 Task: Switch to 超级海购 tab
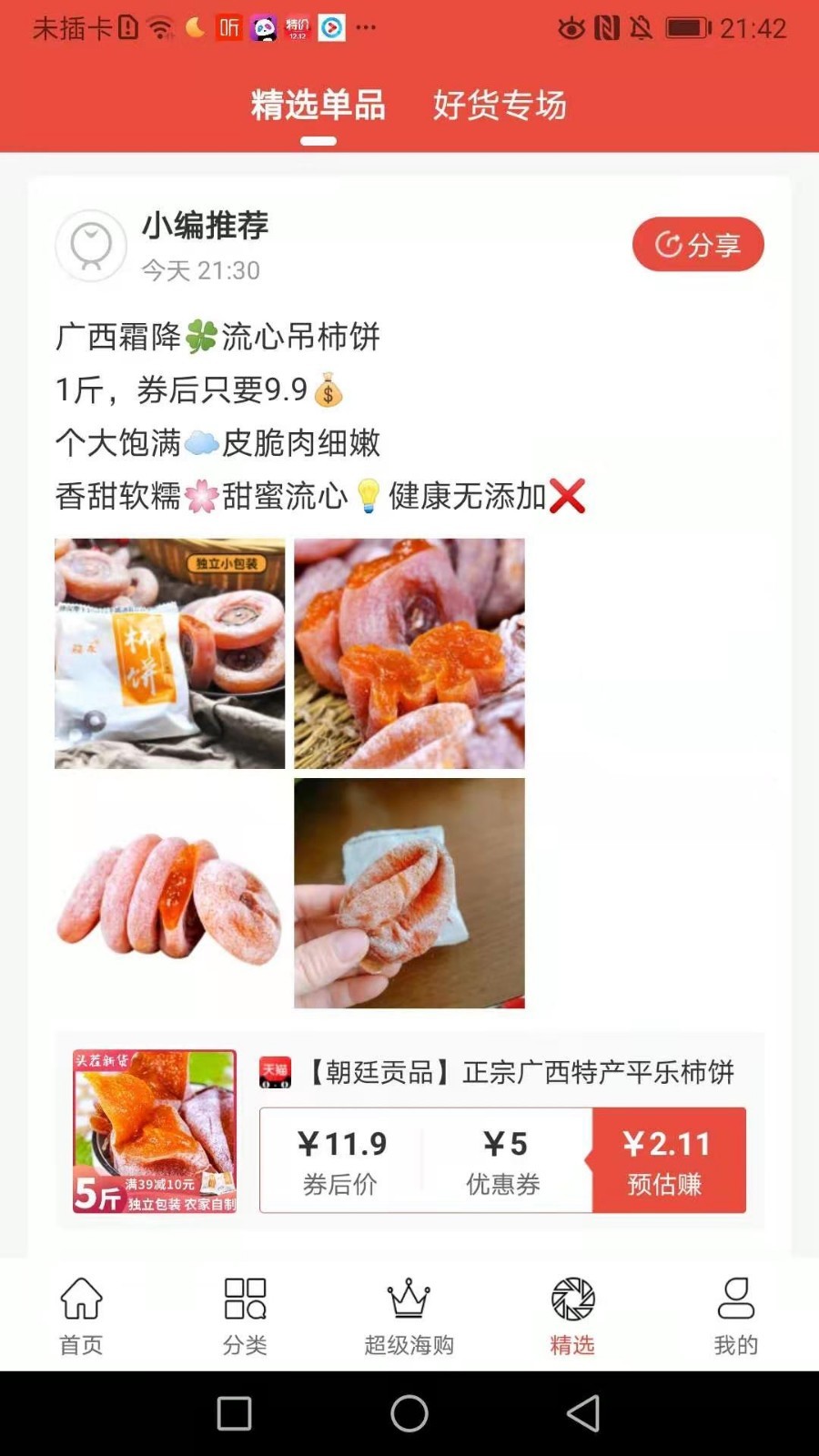409,1315
